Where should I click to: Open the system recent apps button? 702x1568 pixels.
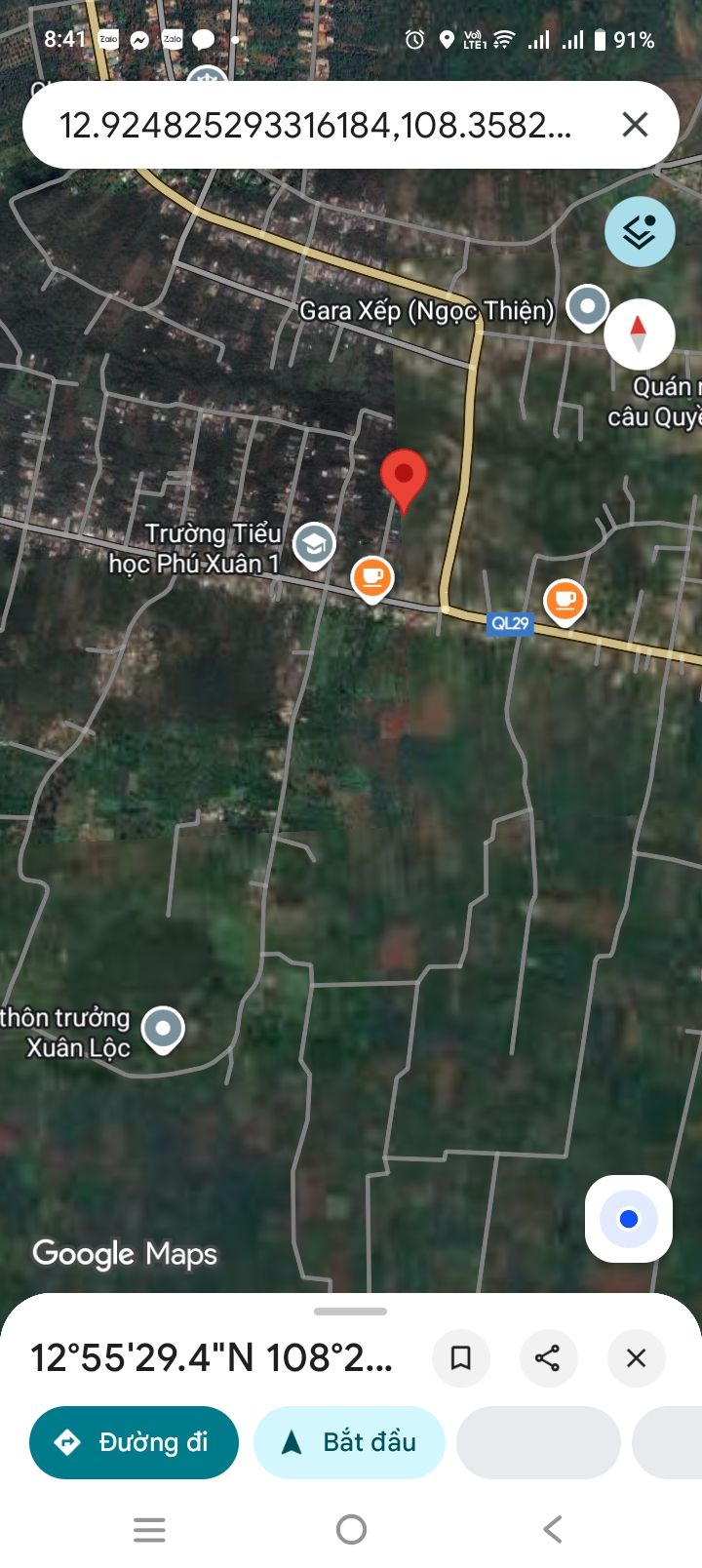point(149,1529)
